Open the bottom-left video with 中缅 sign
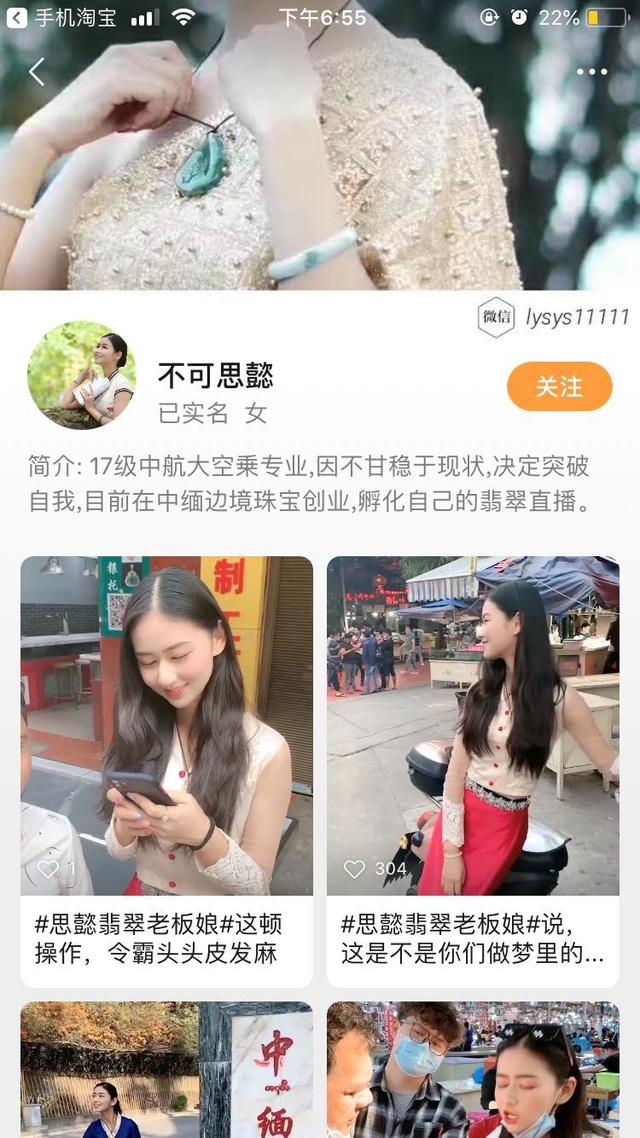The height and width of the screenshot is (1138, 640). (166, 1069)
